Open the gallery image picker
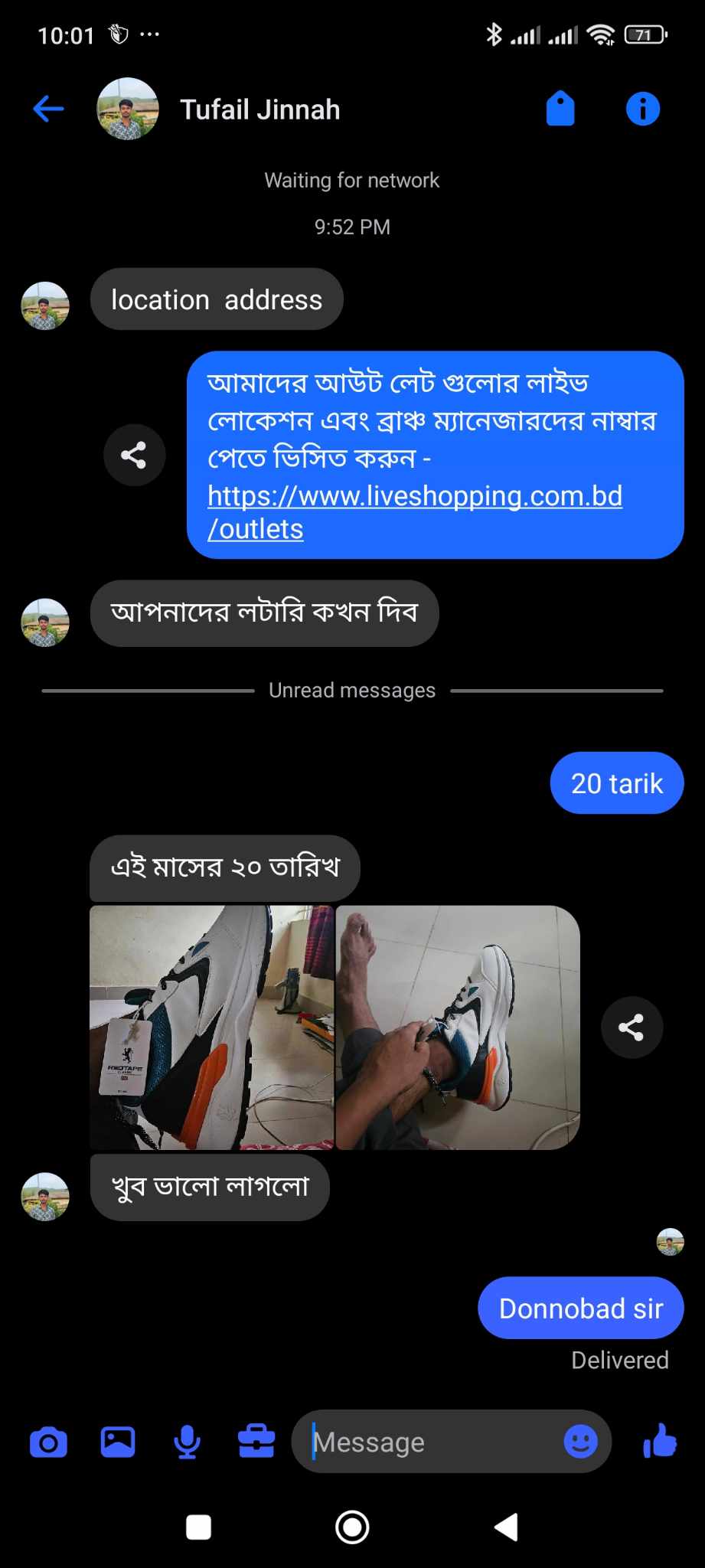The height and width of the screenshot is (1568, 705). coord(118,1442)
